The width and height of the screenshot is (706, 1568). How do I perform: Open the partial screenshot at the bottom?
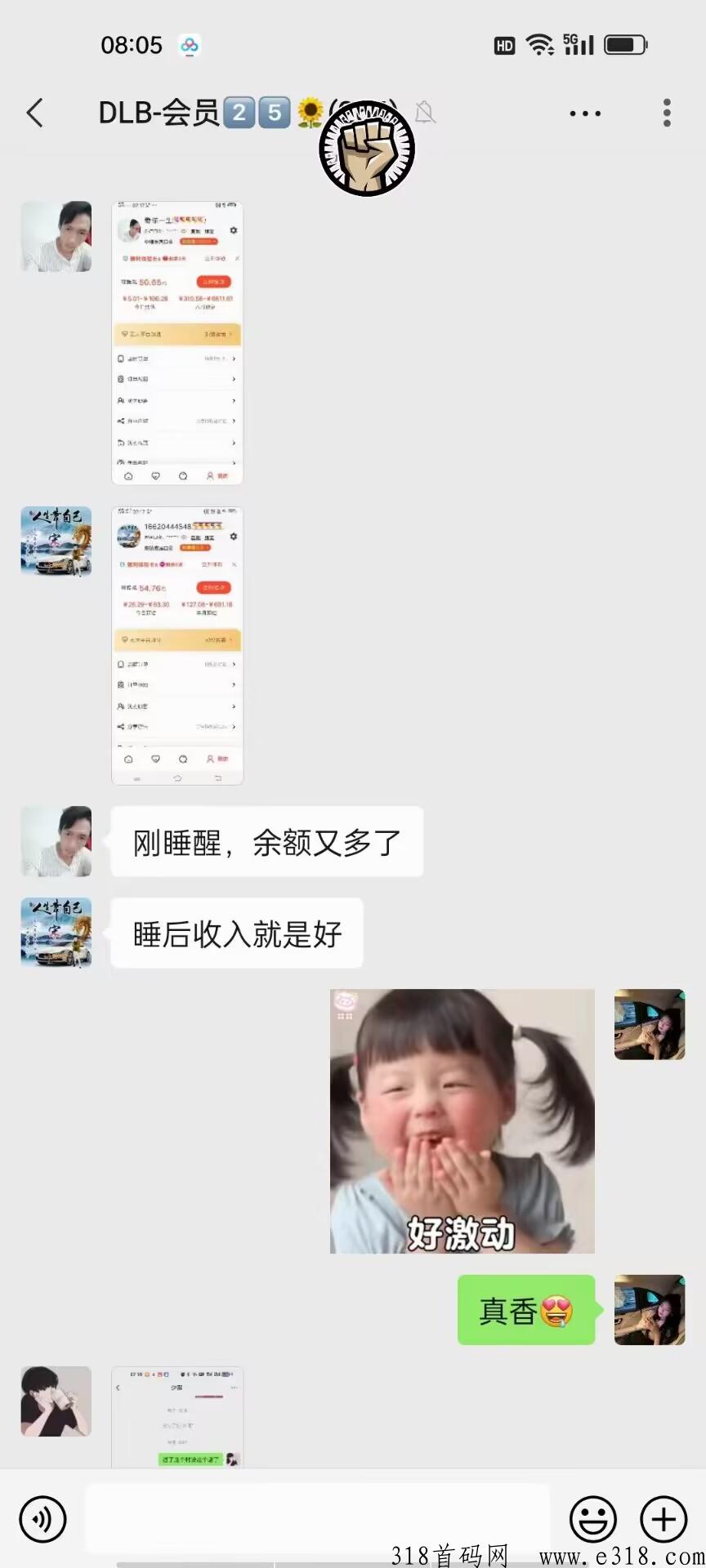177,1417
